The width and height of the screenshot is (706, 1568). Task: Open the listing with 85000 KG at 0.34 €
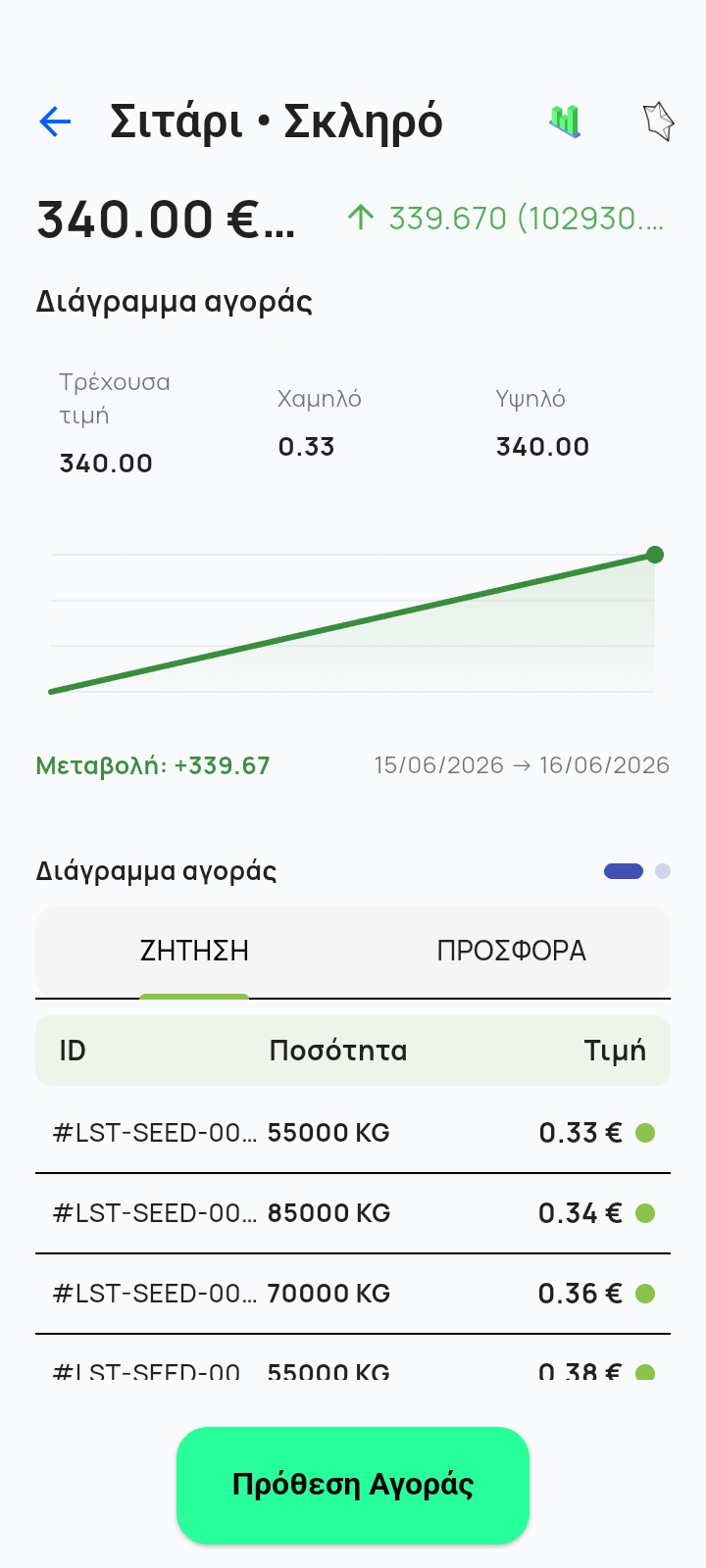(353, 1213)
